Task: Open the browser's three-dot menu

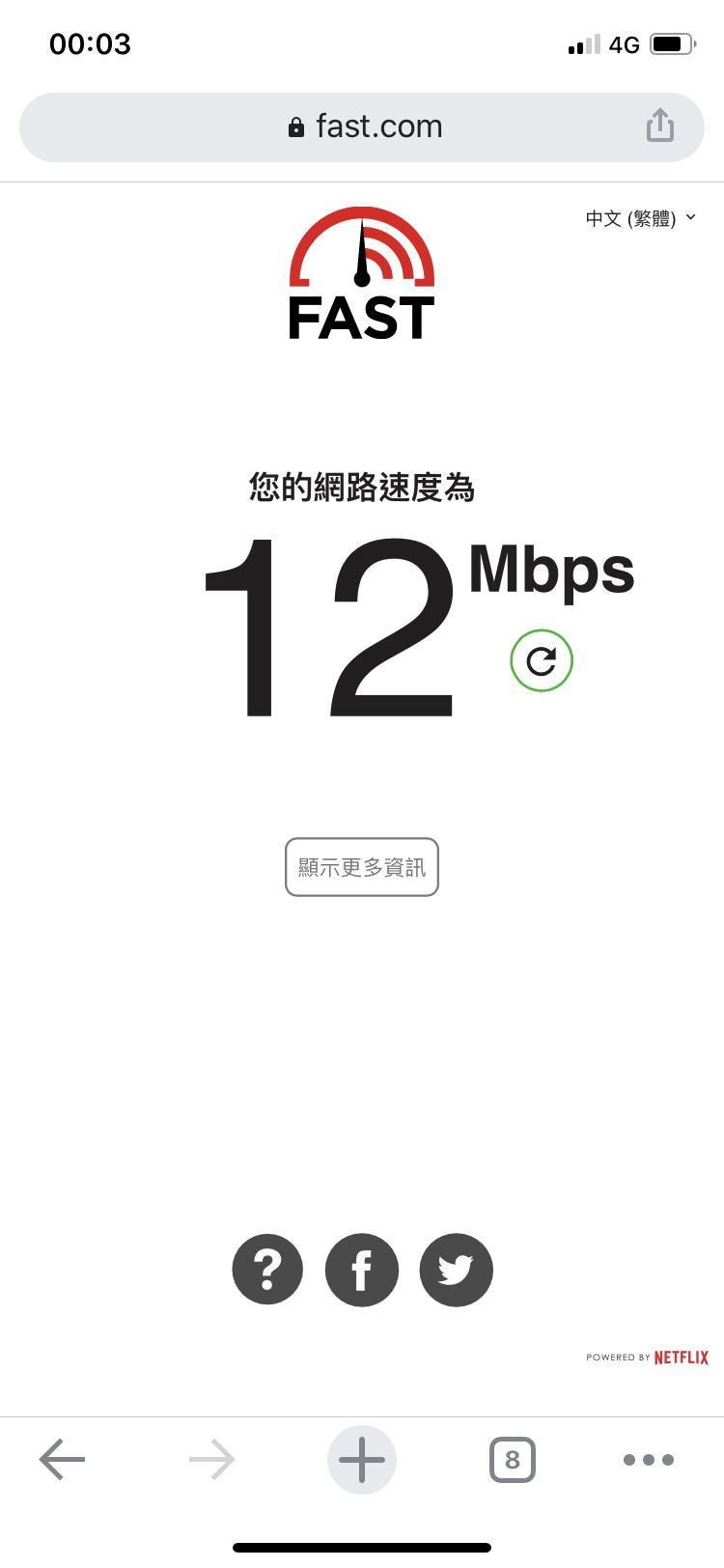Action: pyautogui.click(x=649, y=1459)
